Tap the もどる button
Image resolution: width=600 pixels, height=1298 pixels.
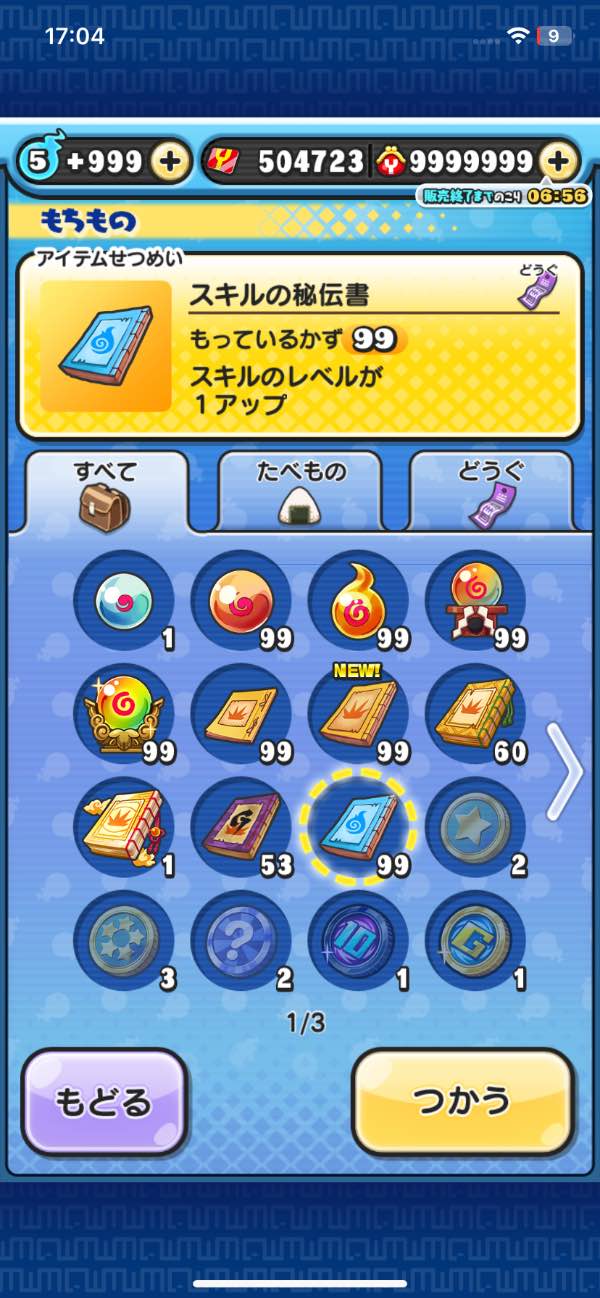[104, 1101]
